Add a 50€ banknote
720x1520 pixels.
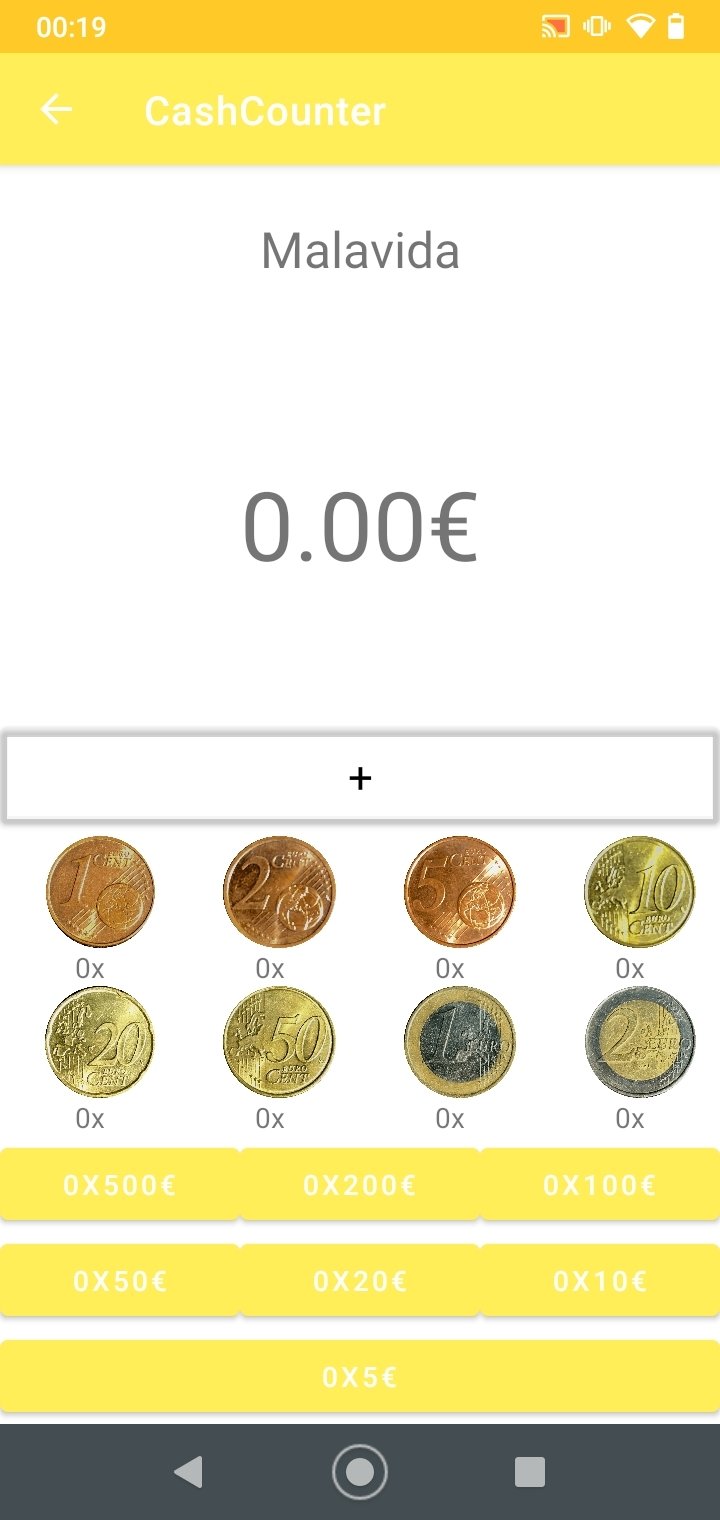point(120,1281)
